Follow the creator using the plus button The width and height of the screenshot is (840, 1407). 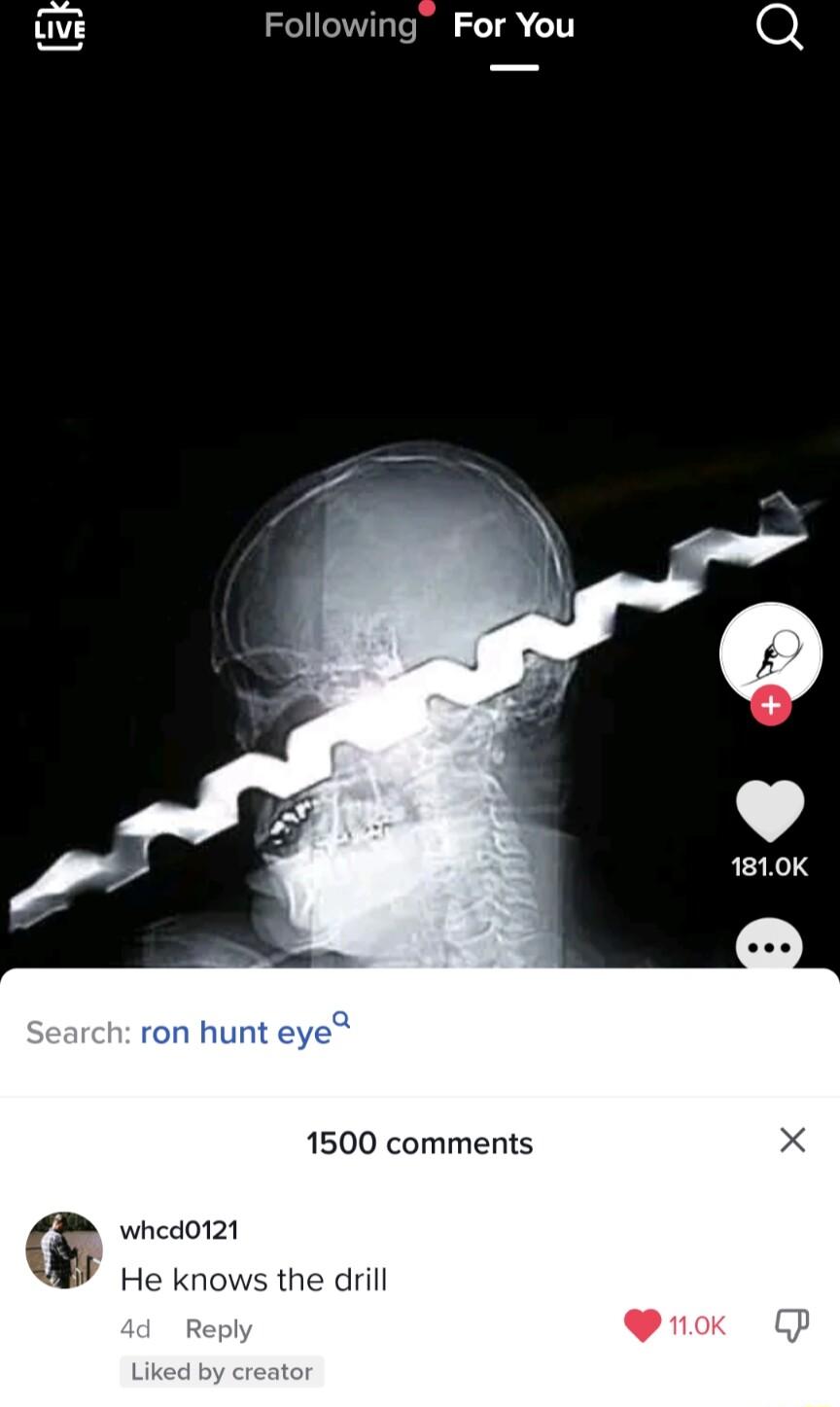click(x=771, y=705)
